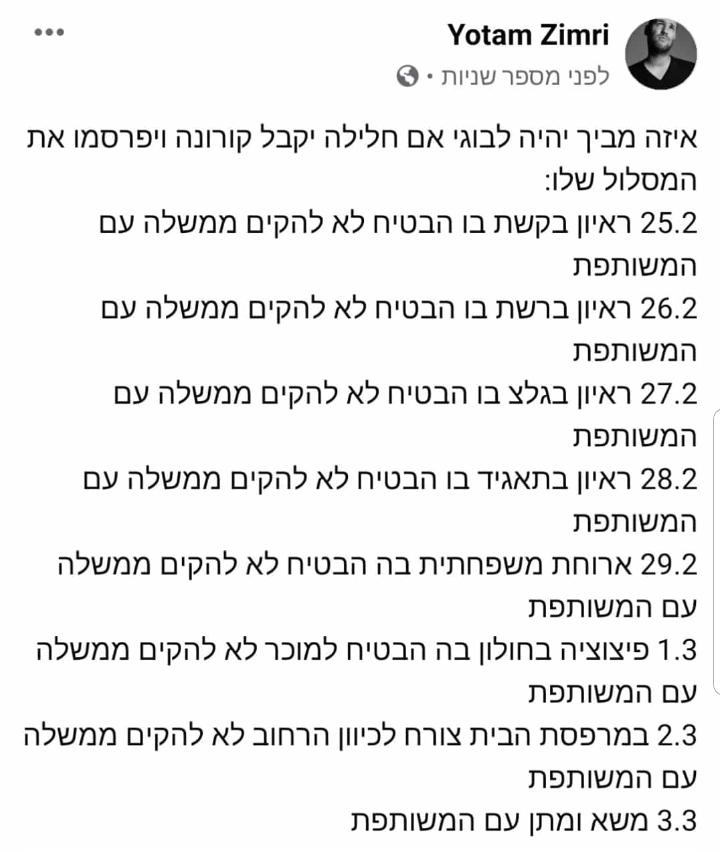This screenshot has height=852, width=720.
Task: Open the post's three-dot options menu
Action: coord(48,32)
